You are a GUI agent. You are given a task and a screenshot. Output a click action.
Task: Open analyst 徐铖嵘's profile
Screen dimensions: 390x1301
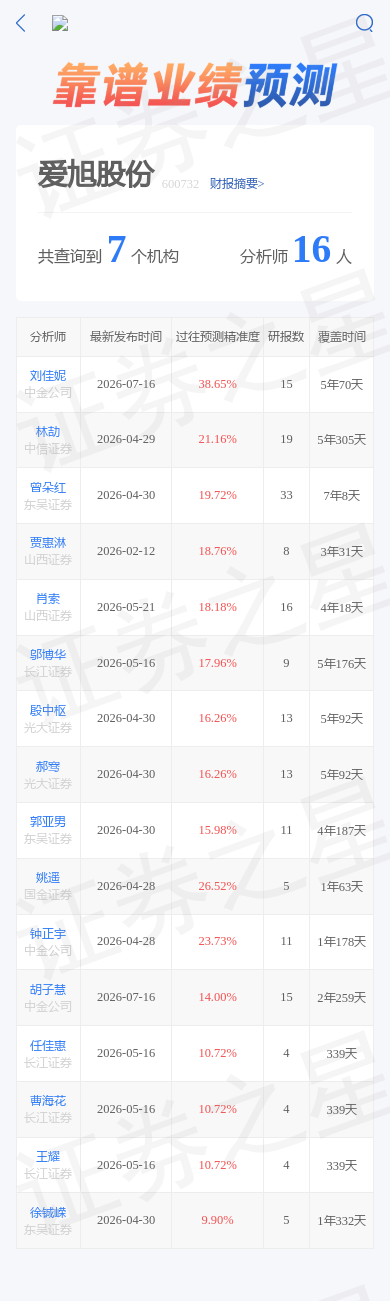pyautogui.click(x=48, y=1212)
